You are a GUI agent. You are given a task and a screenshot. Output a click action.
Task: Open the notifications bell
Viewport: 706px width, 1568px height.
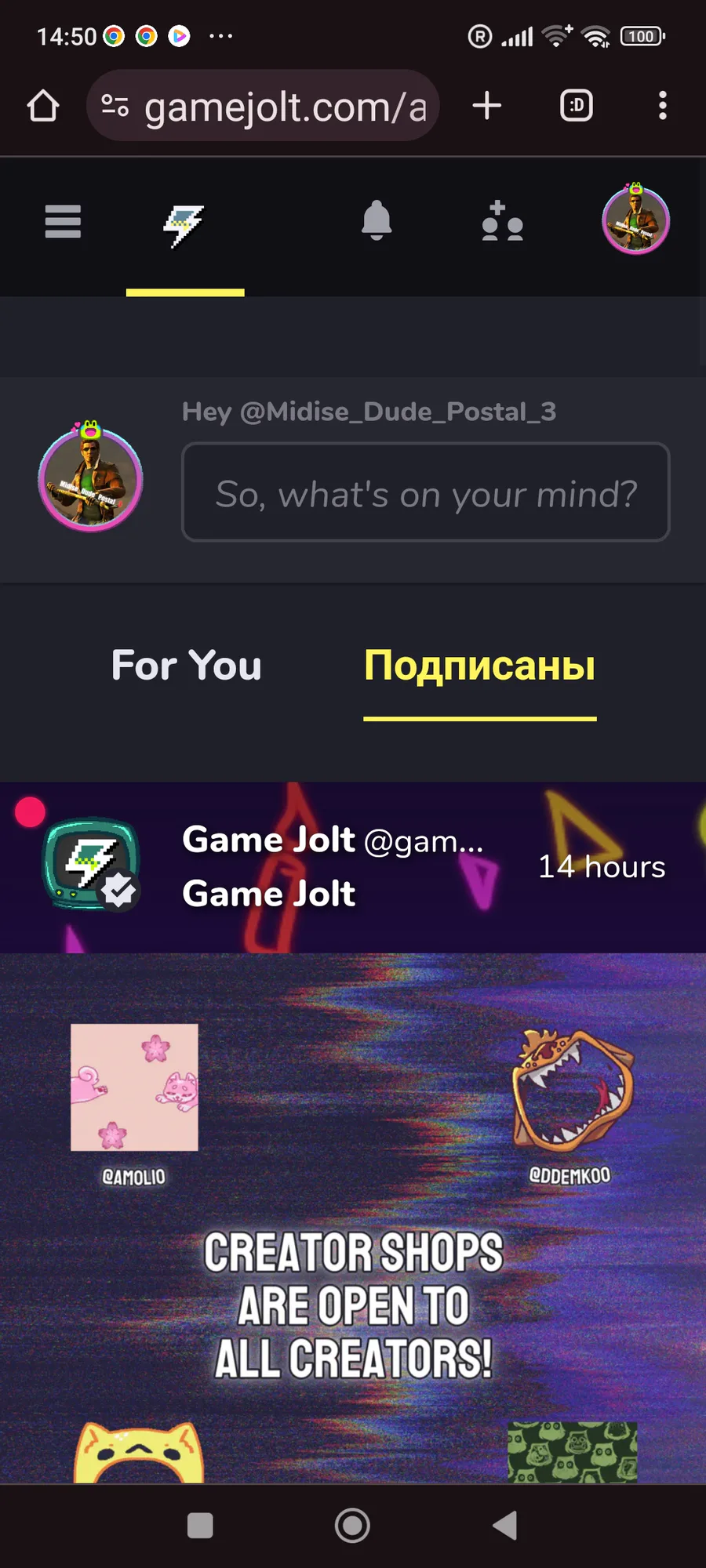[377, 221]
